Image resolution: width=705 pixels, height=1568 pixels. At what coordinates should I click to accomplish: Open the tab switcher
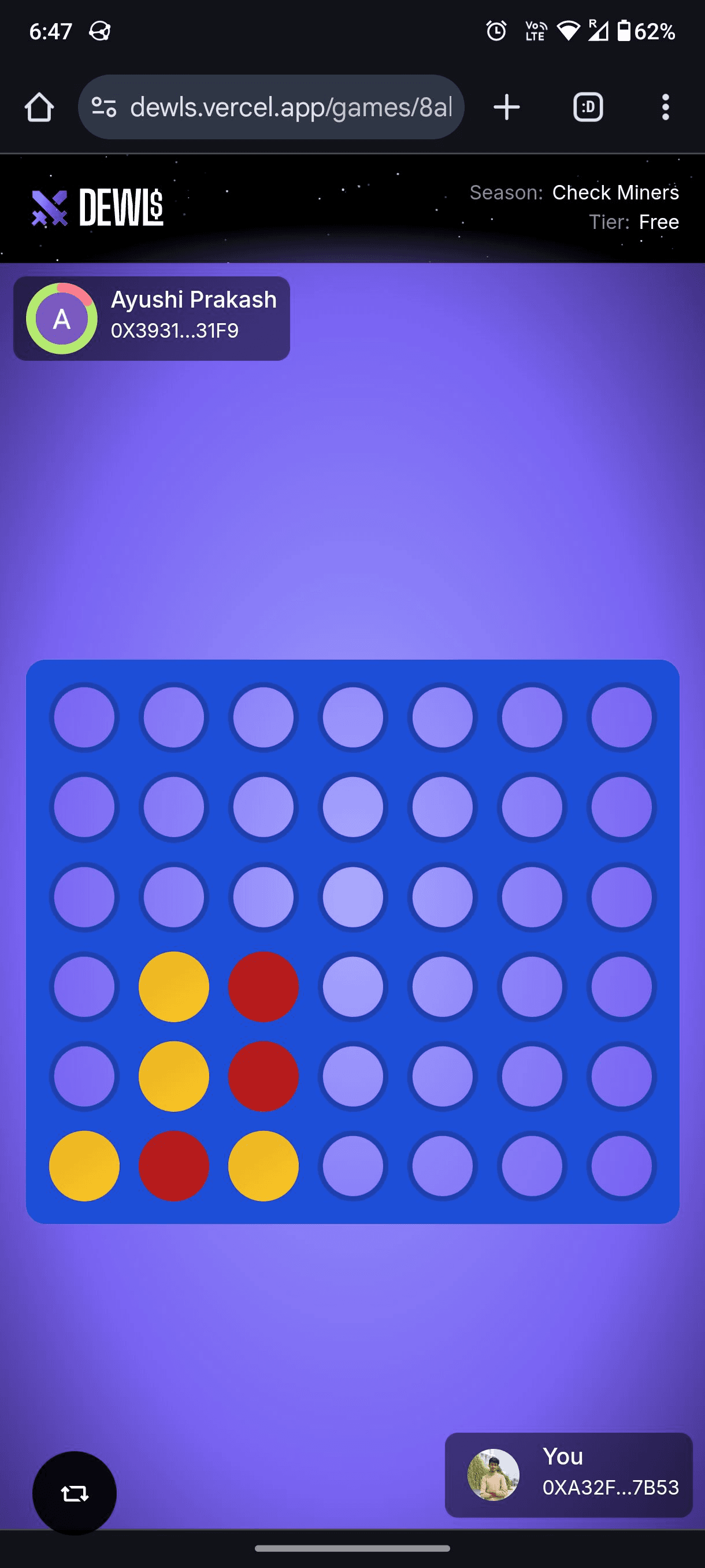coord(588,107)
